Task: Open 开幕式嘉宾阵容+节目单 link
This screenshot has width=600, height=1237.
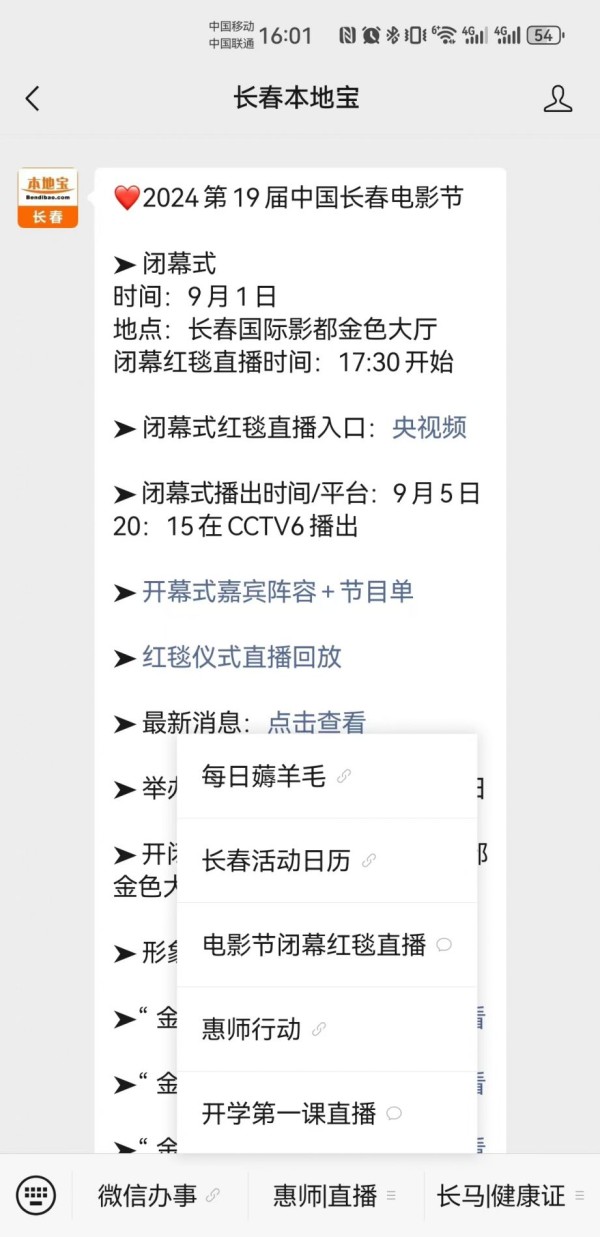Action: point(278,592)
